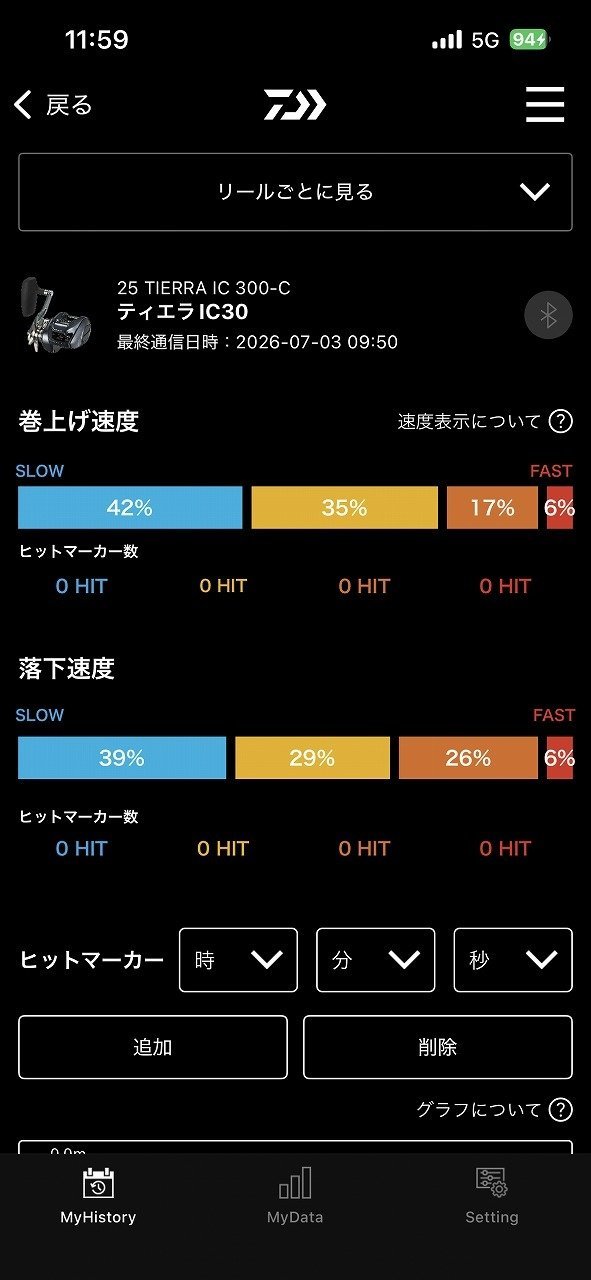Open the hamburger menu

[544, 104]
